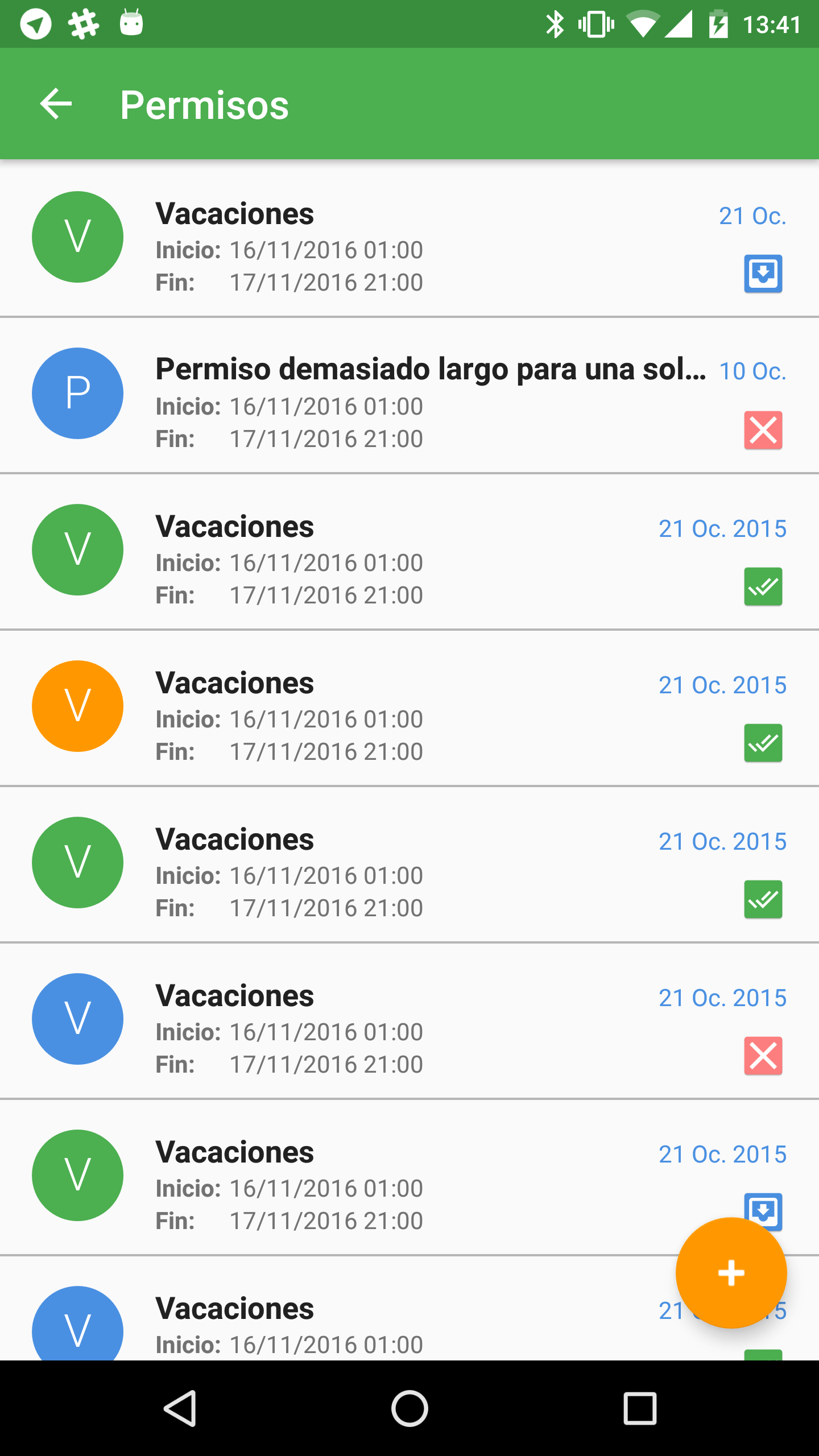Image resolution: width=819 pixels, height=1456 pixels.
Task: Tap the system home button
Action: pos(409,1409)
